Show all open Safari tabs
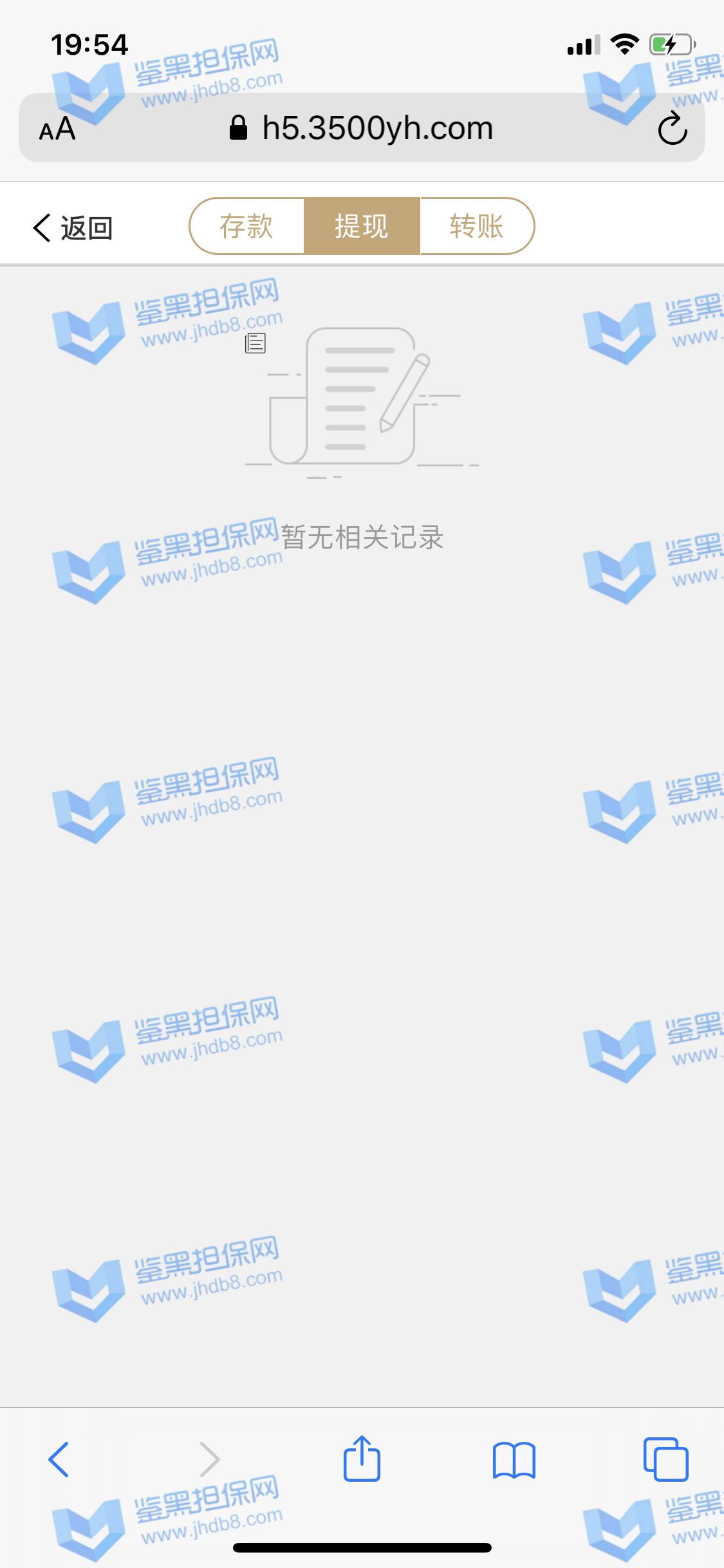 click(x=665, y=1459)
